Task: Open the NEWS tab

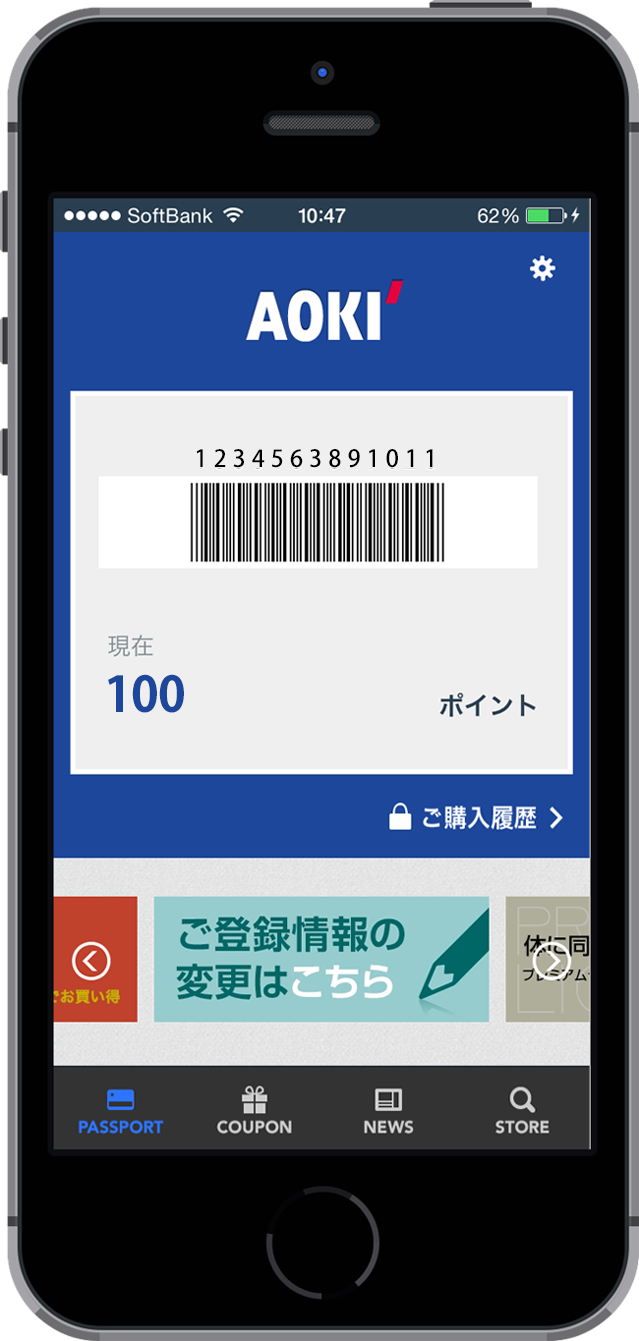Action: click(x=388, y=1111)
